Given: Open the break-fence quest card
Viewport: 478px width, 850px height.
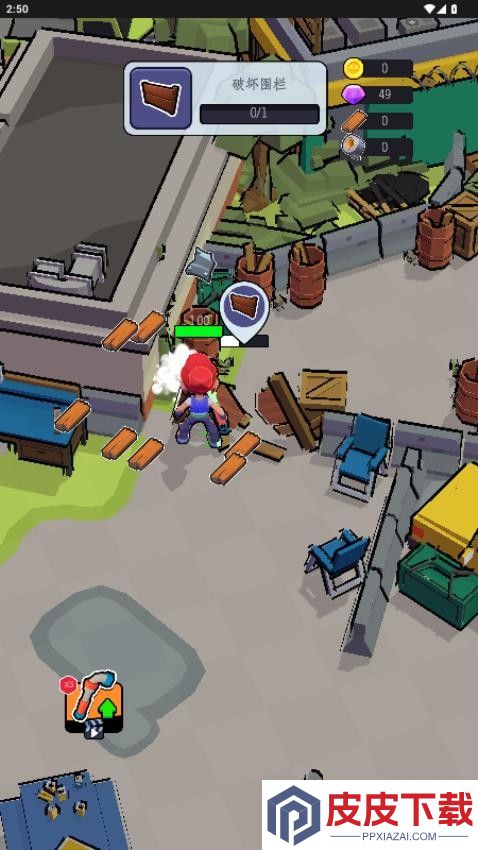Looking at the screenshot, I should (225, 98).
